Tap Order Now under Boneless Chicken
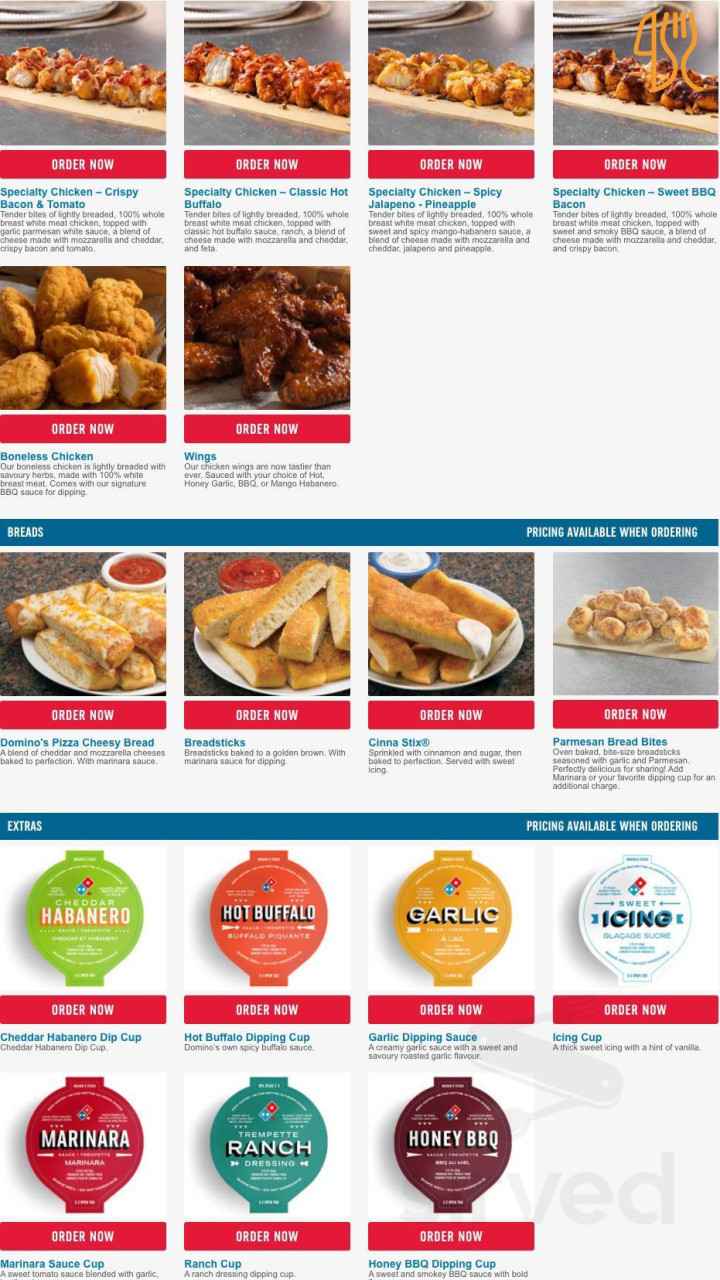720x1280 pixels. [x=83, y=429]
